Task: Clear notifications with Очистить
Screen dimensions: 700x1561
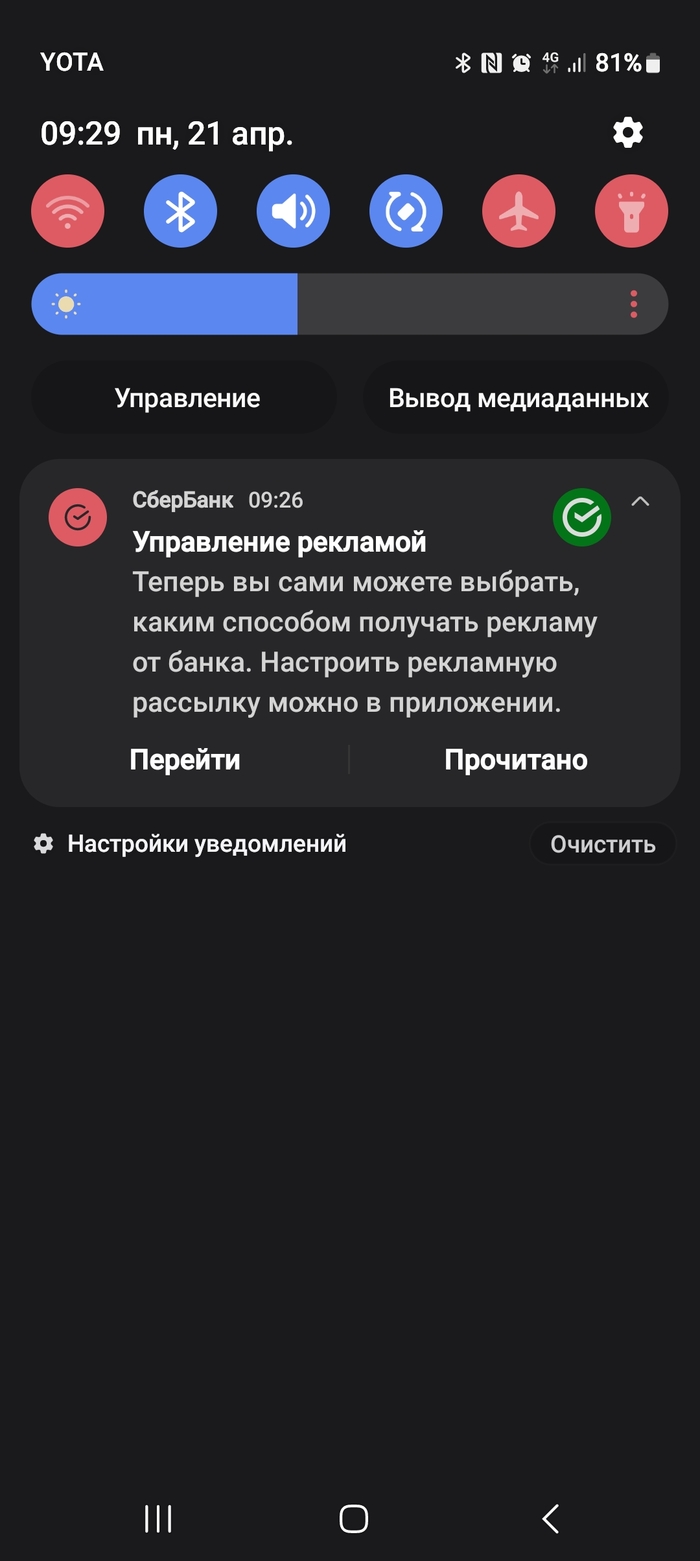Action: (602, 844)
